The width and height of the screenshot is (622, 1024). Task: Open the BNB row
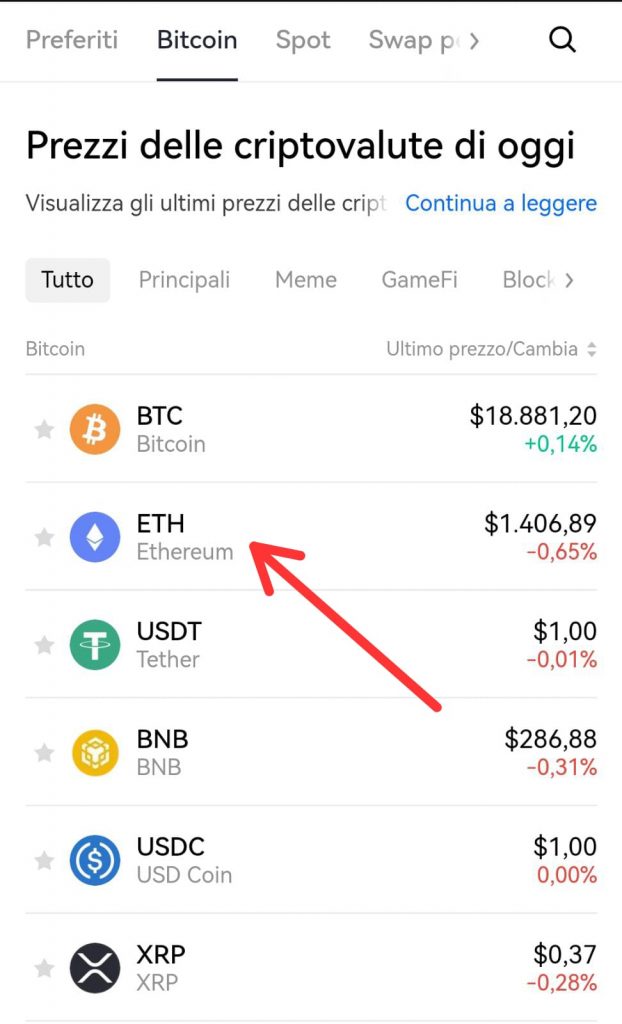(311, 752)
